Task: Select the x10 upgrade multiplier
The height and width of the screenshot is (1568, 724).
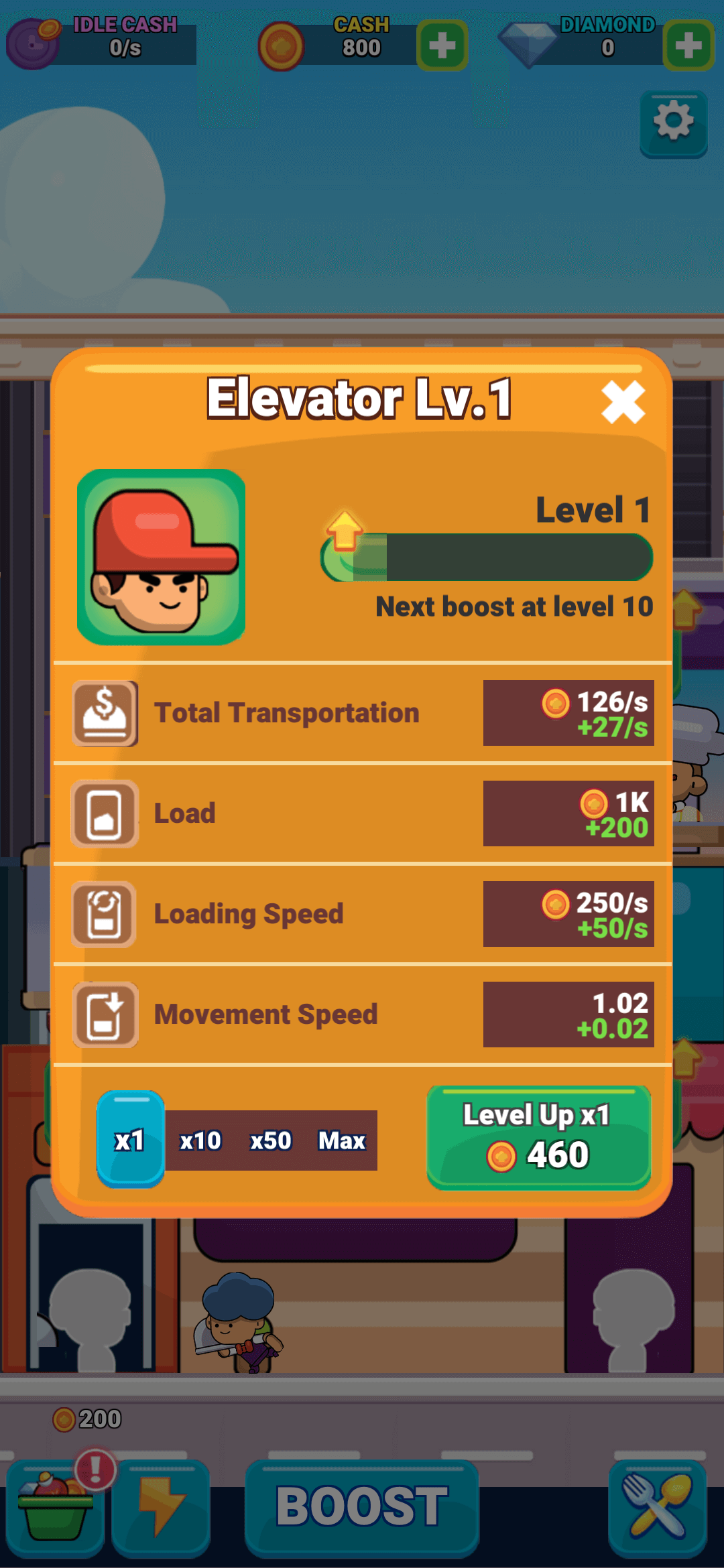Action: coord(200,1140)
